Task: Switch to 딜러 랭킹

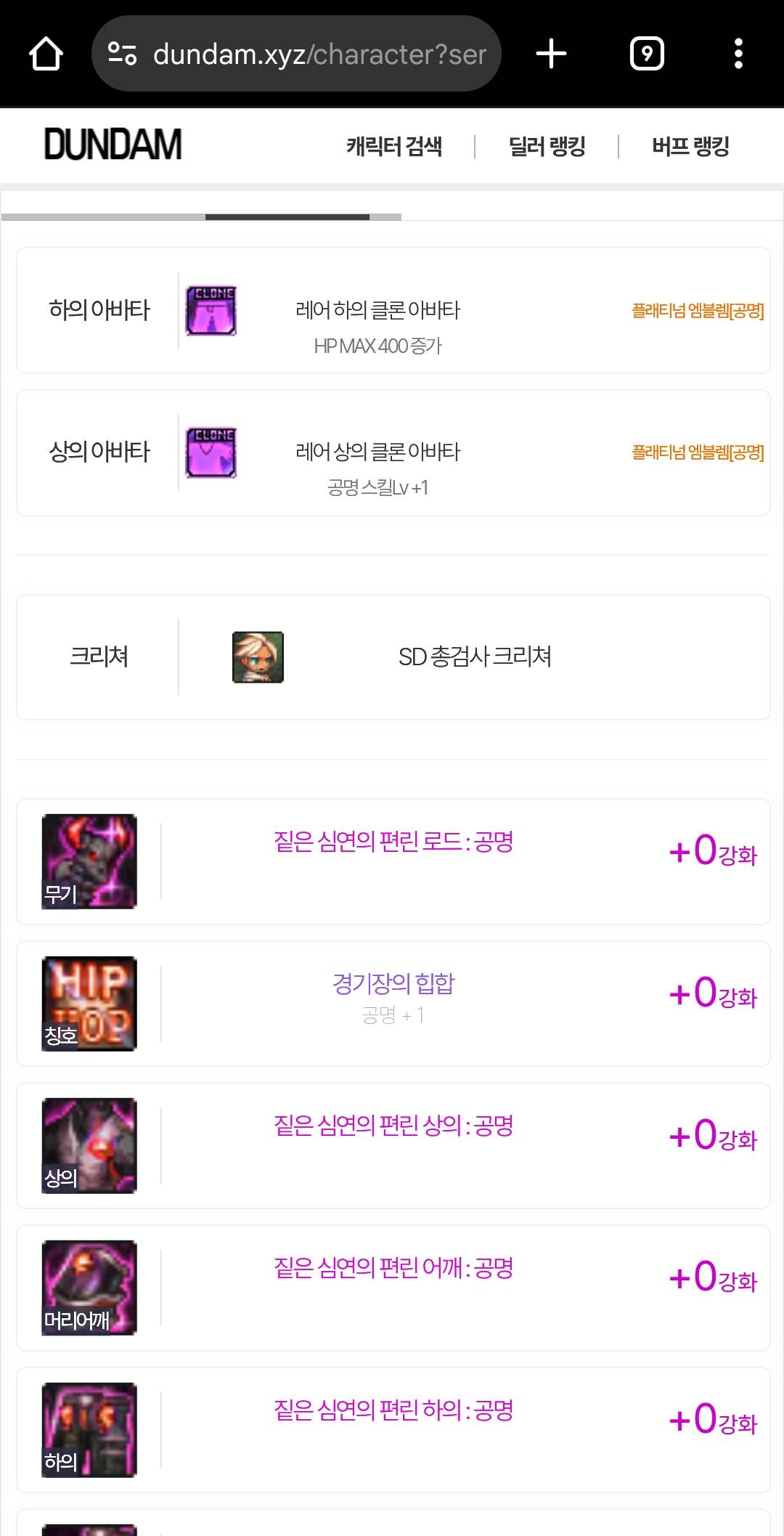Action: click(x=547, y=147)
